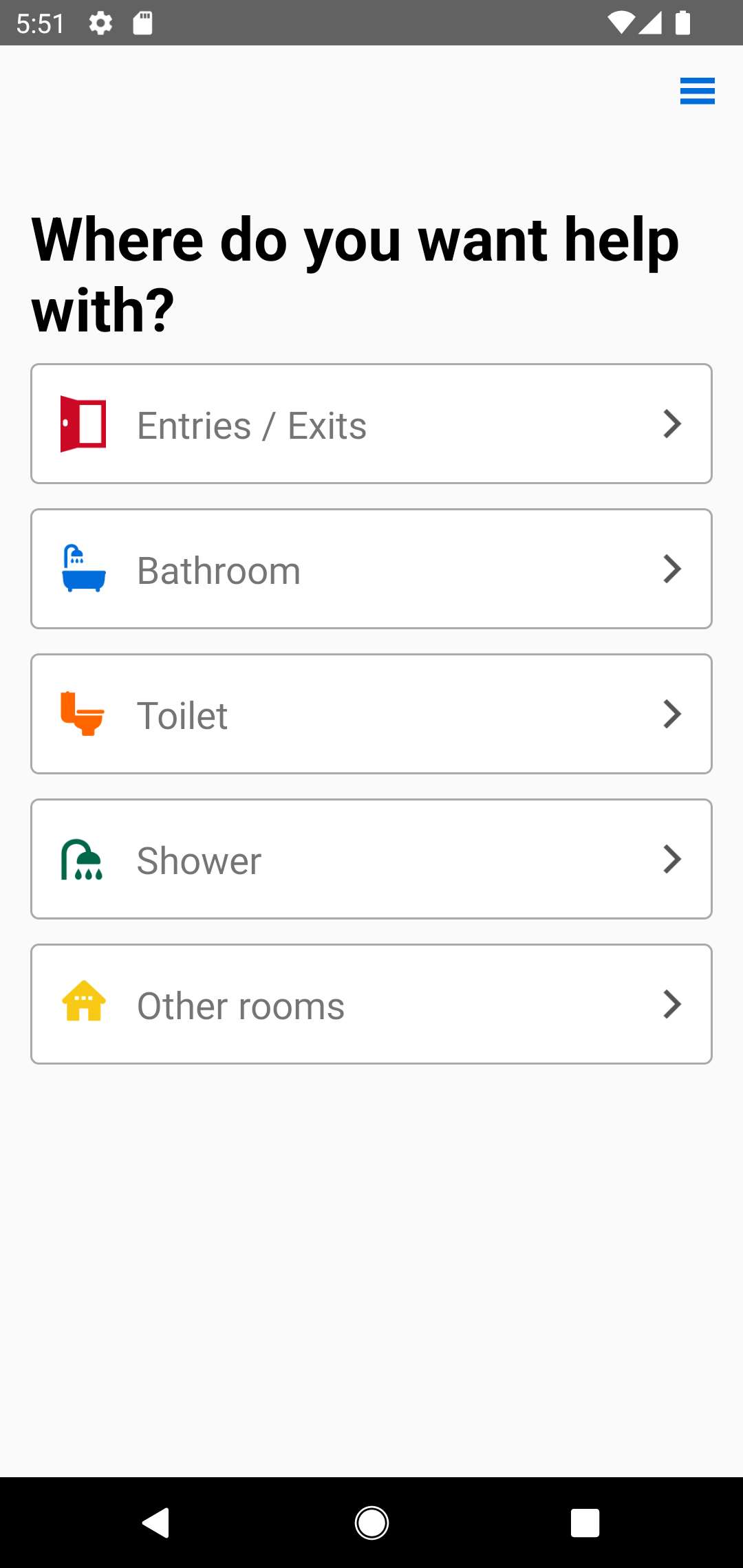Select the green shower head icon
The image size is (743, 1568).
pos(83,859)
